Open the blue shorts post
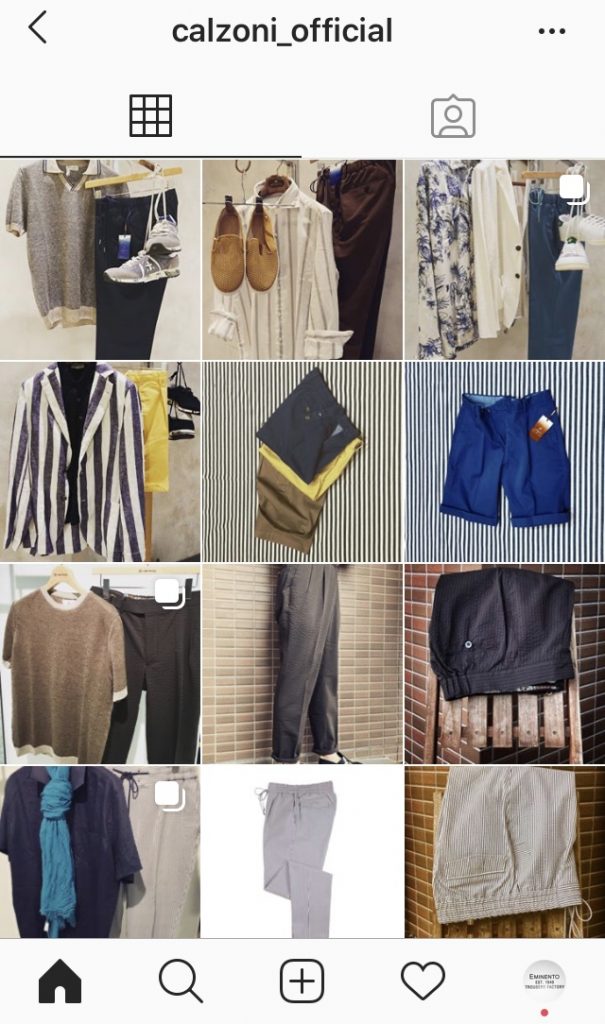The image size is (605, 1024). click(505, 462)
